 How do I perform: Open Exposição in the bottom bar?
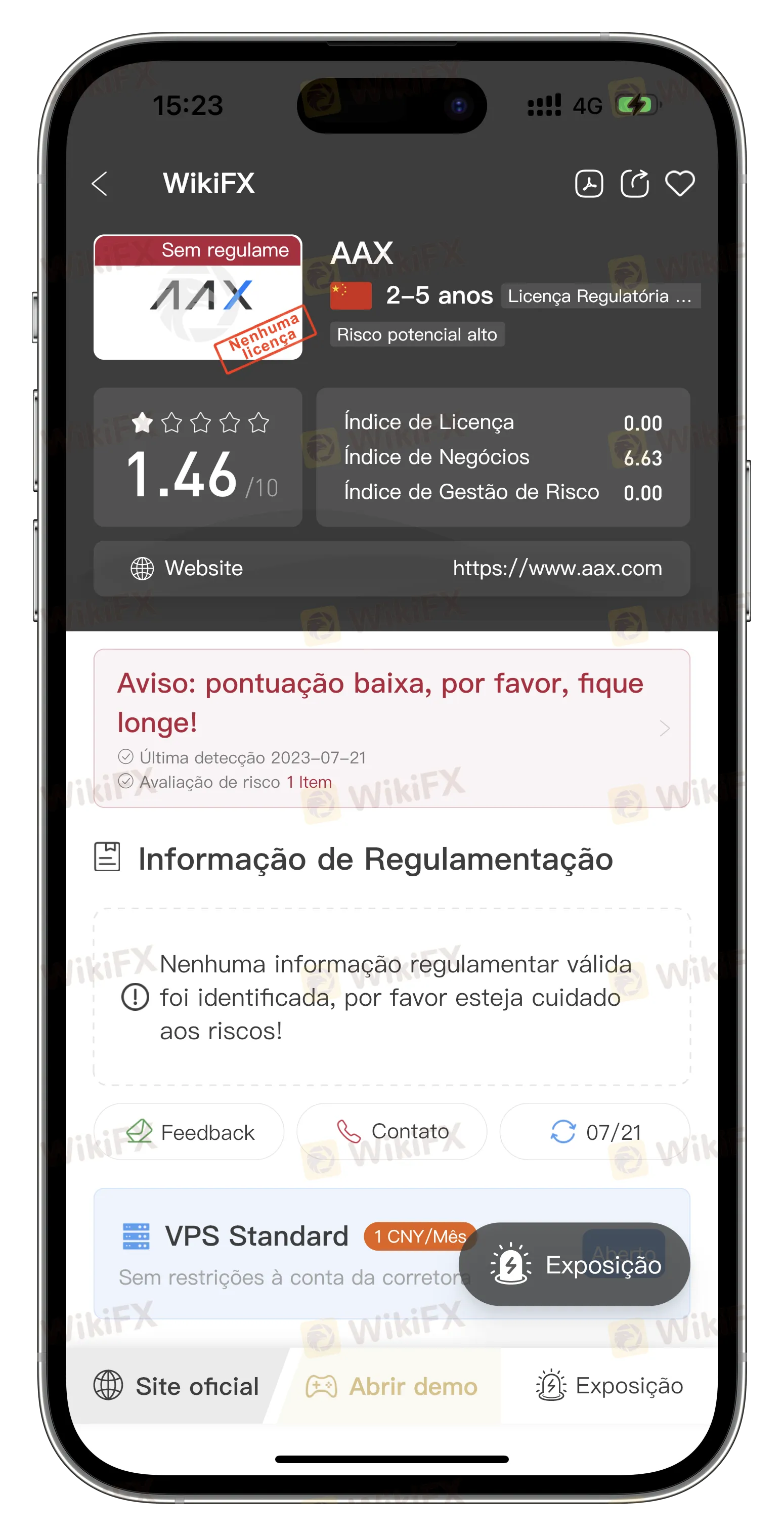click(609, 1386)
